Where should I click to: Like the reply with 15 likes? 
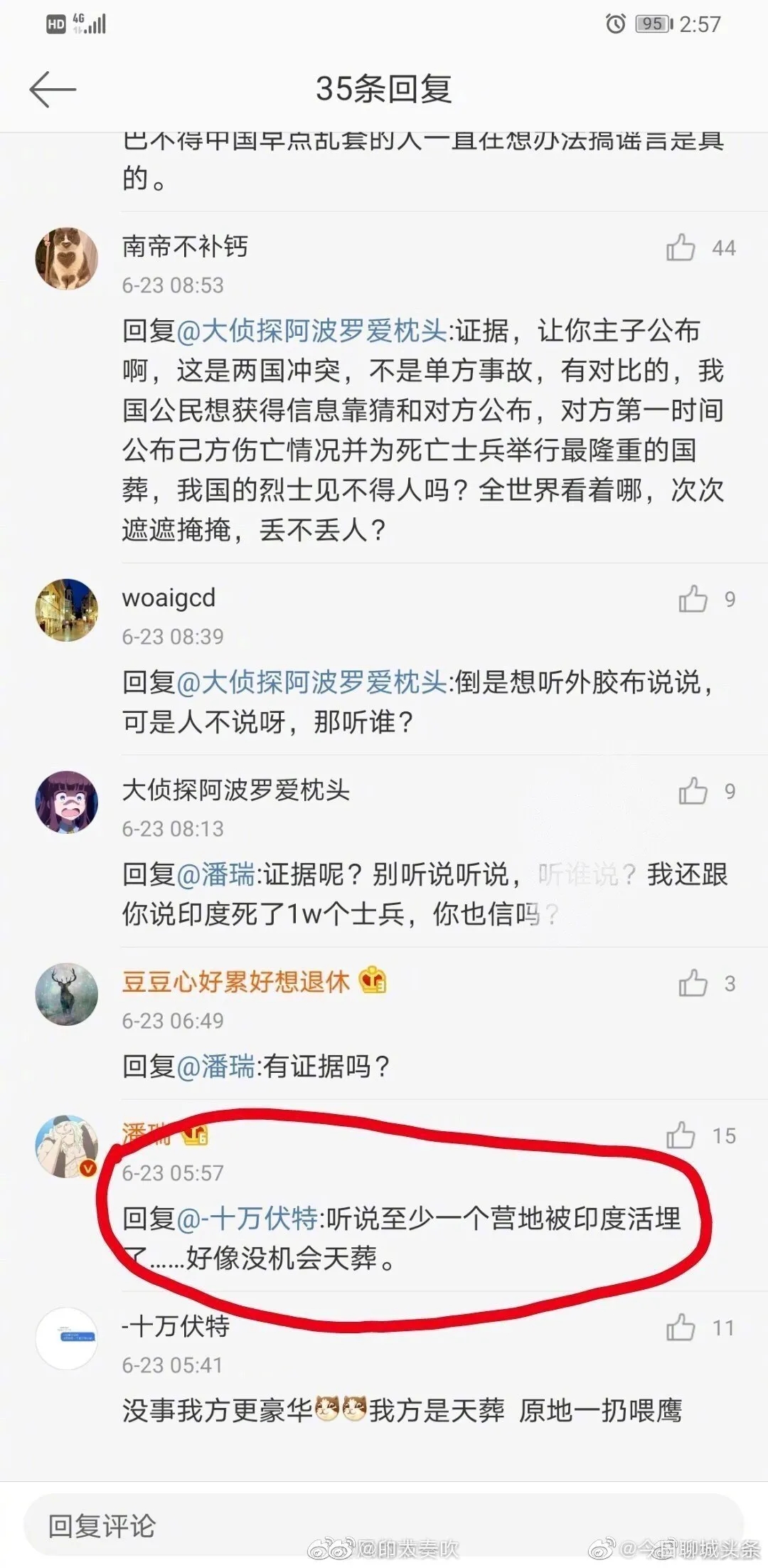click(x=681, y=1135)
